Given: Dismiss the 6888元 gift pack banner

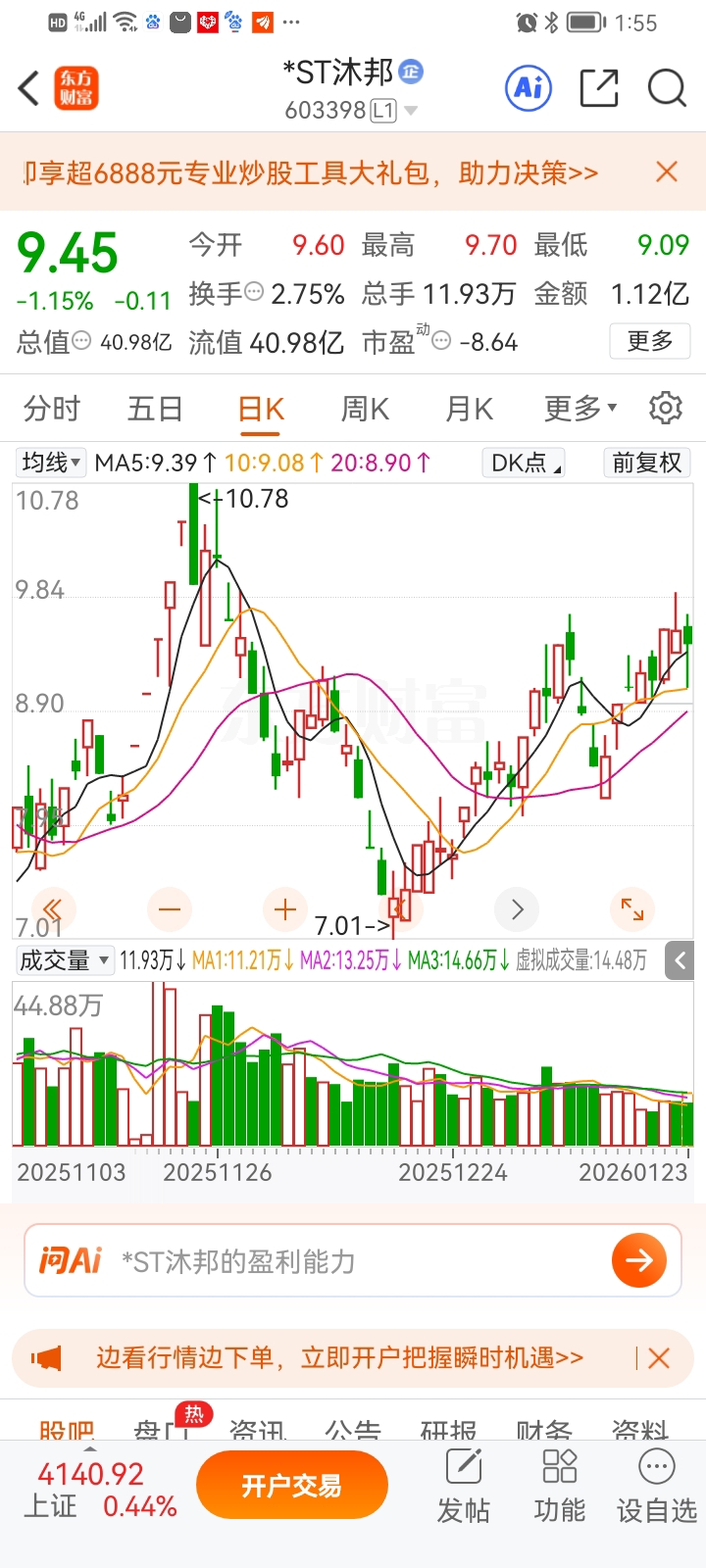Looking at the screenshot, I should pos(667,172).
